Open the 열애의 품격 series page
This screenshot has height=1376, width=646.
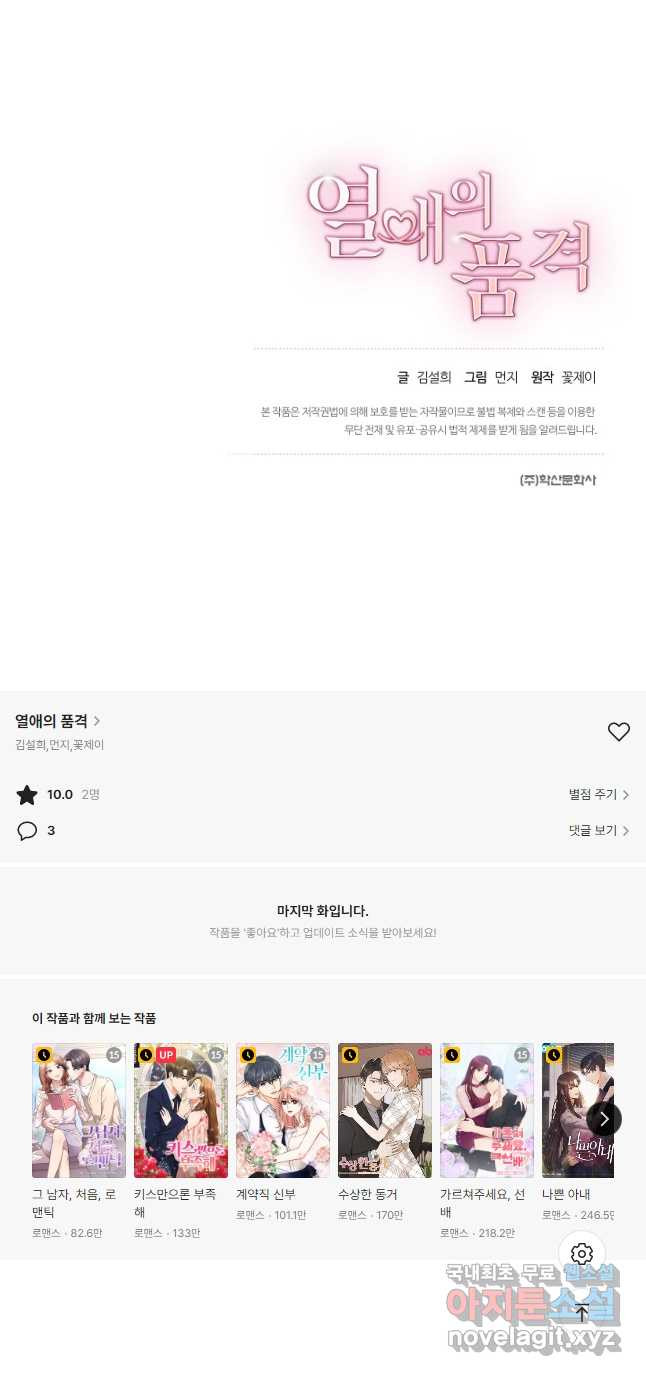click(57, 721)
